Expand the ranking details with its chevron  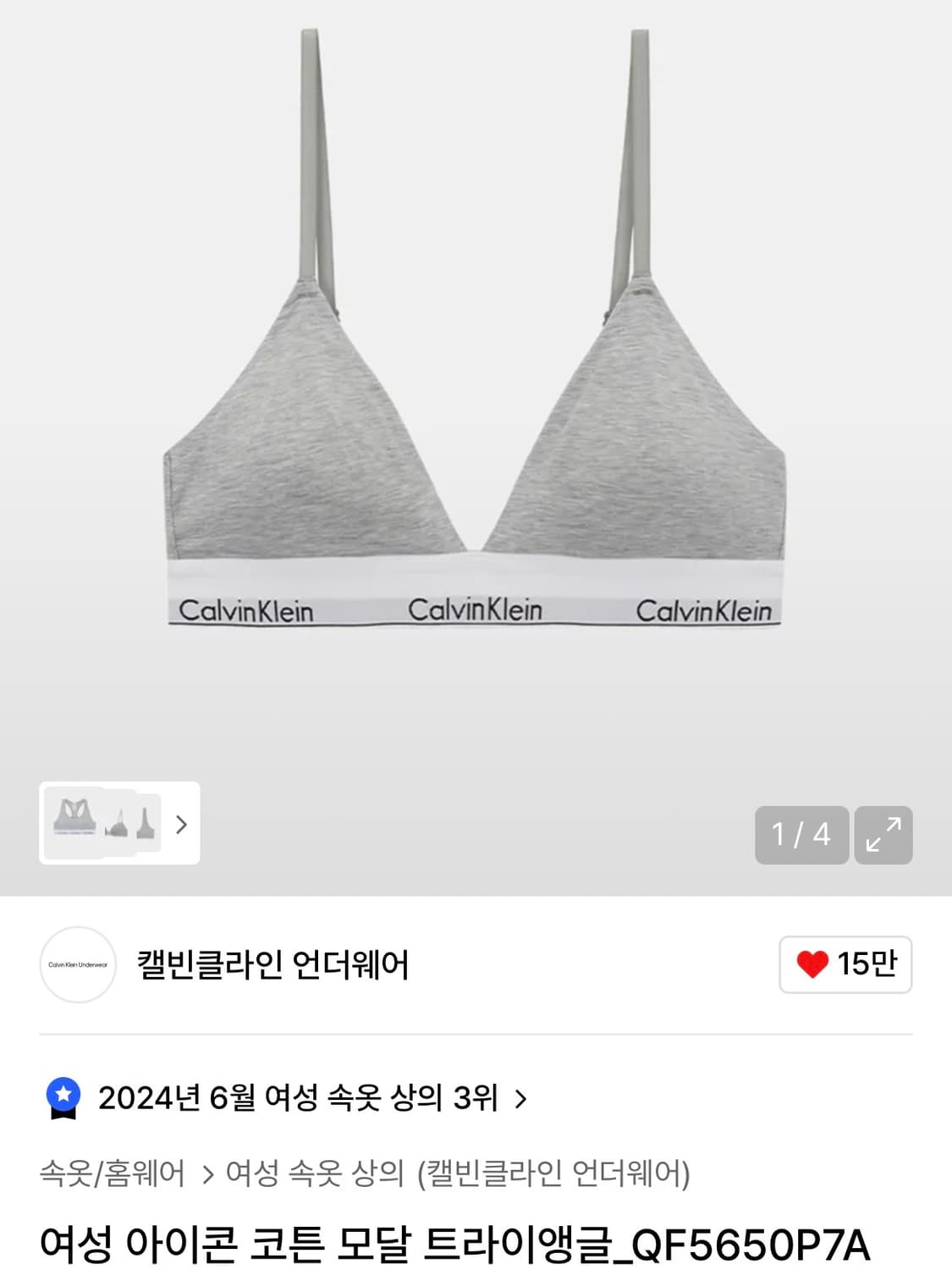[x=520, y=1099]
